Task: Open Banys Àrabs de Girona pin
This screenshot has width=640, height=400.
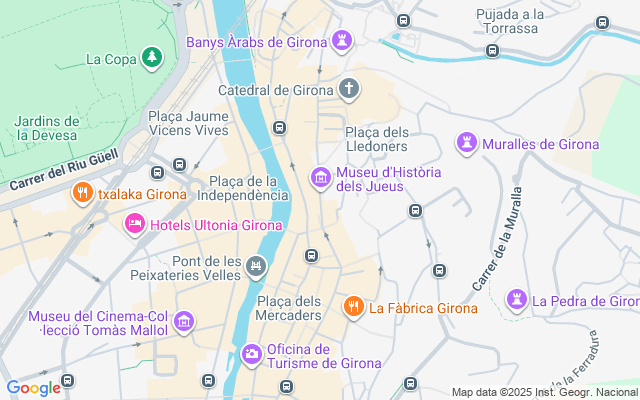Action: 344,42
